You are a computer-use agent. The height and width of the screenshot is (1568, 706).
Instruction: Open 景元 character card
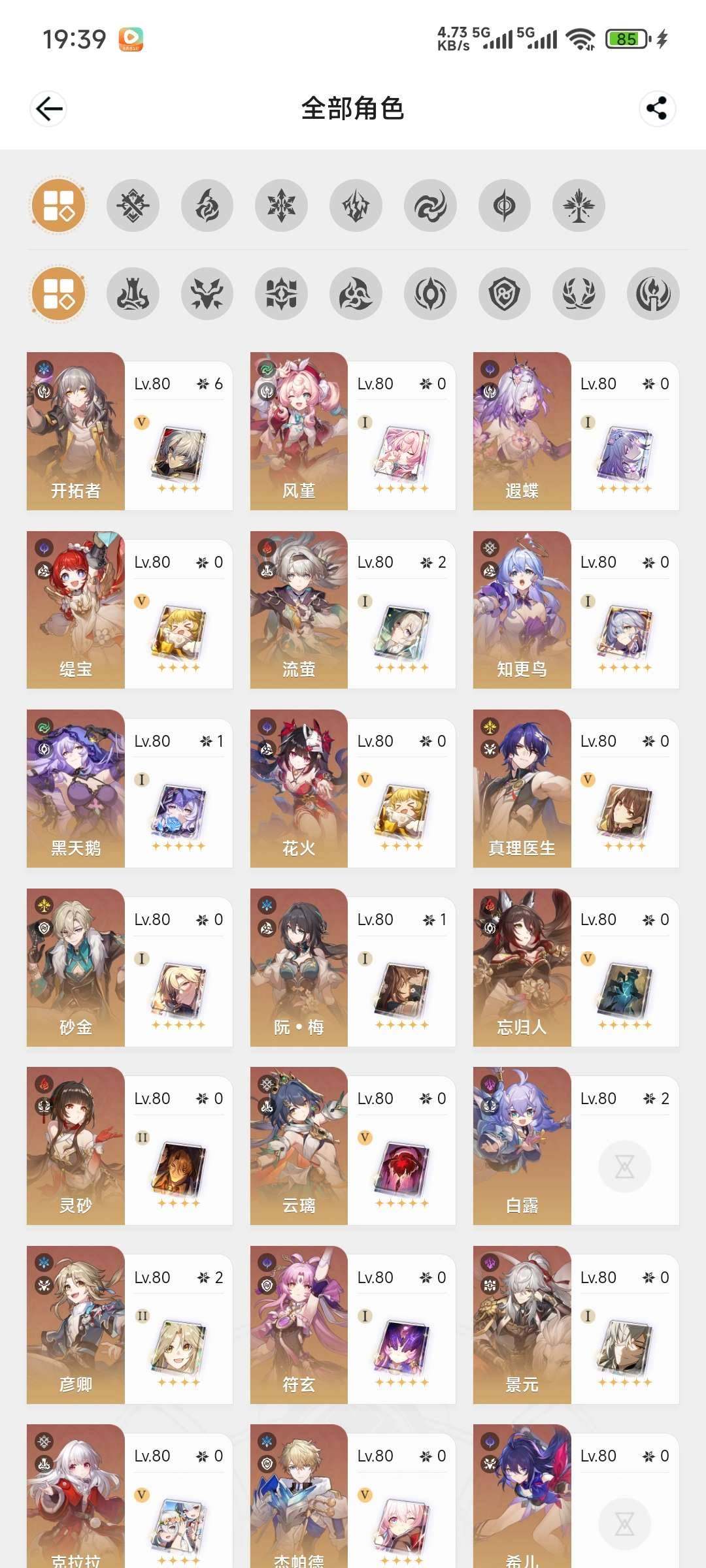pos(575,1325)
